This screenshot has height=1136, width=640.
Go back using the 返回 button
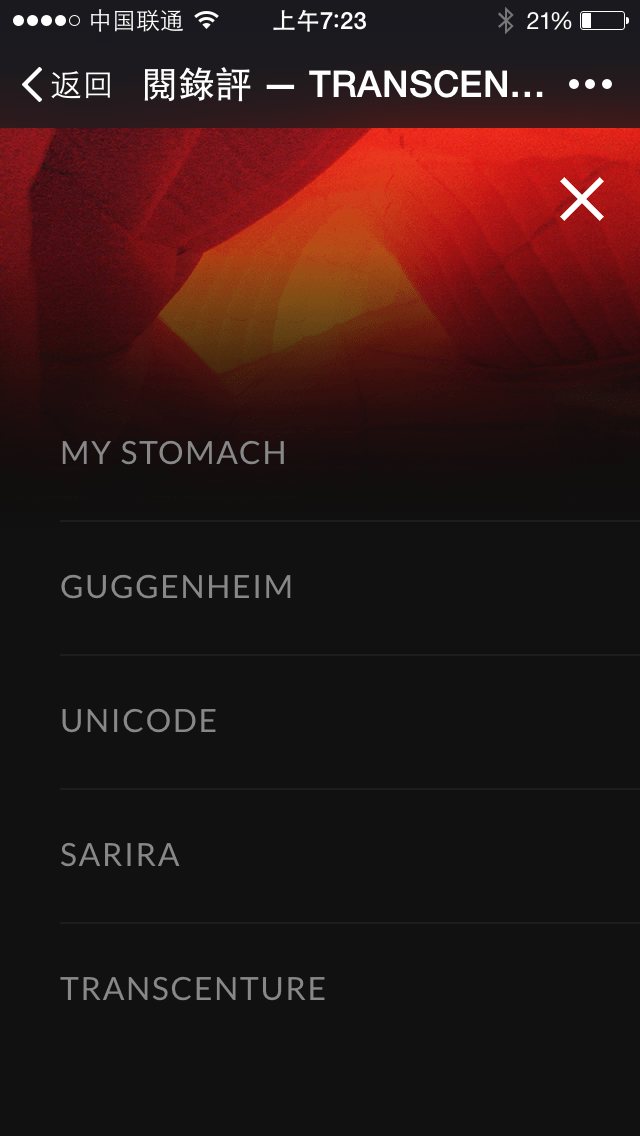(x=66, y=85)
